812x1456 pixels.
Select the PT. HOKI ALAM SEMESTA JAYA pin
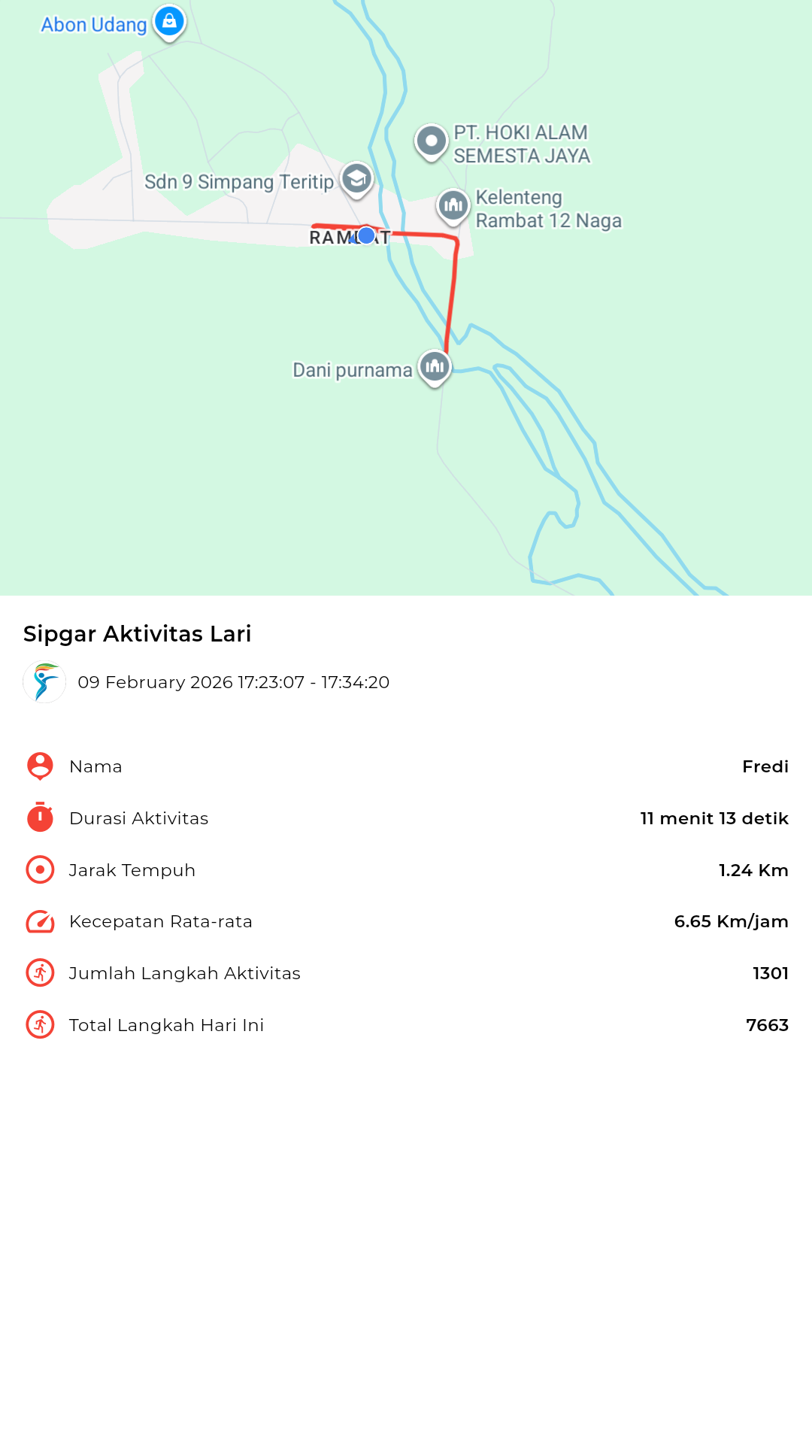click(432, 141)
